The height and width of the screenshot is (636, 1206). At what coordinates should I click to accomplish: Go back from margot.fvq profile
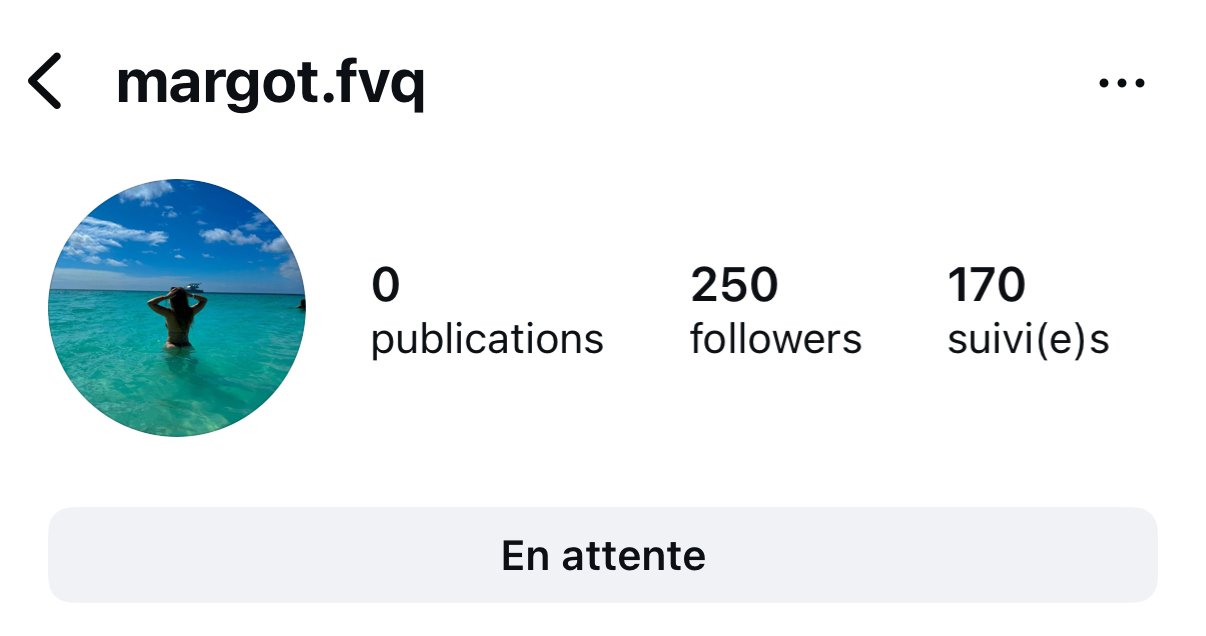[45, 82]
